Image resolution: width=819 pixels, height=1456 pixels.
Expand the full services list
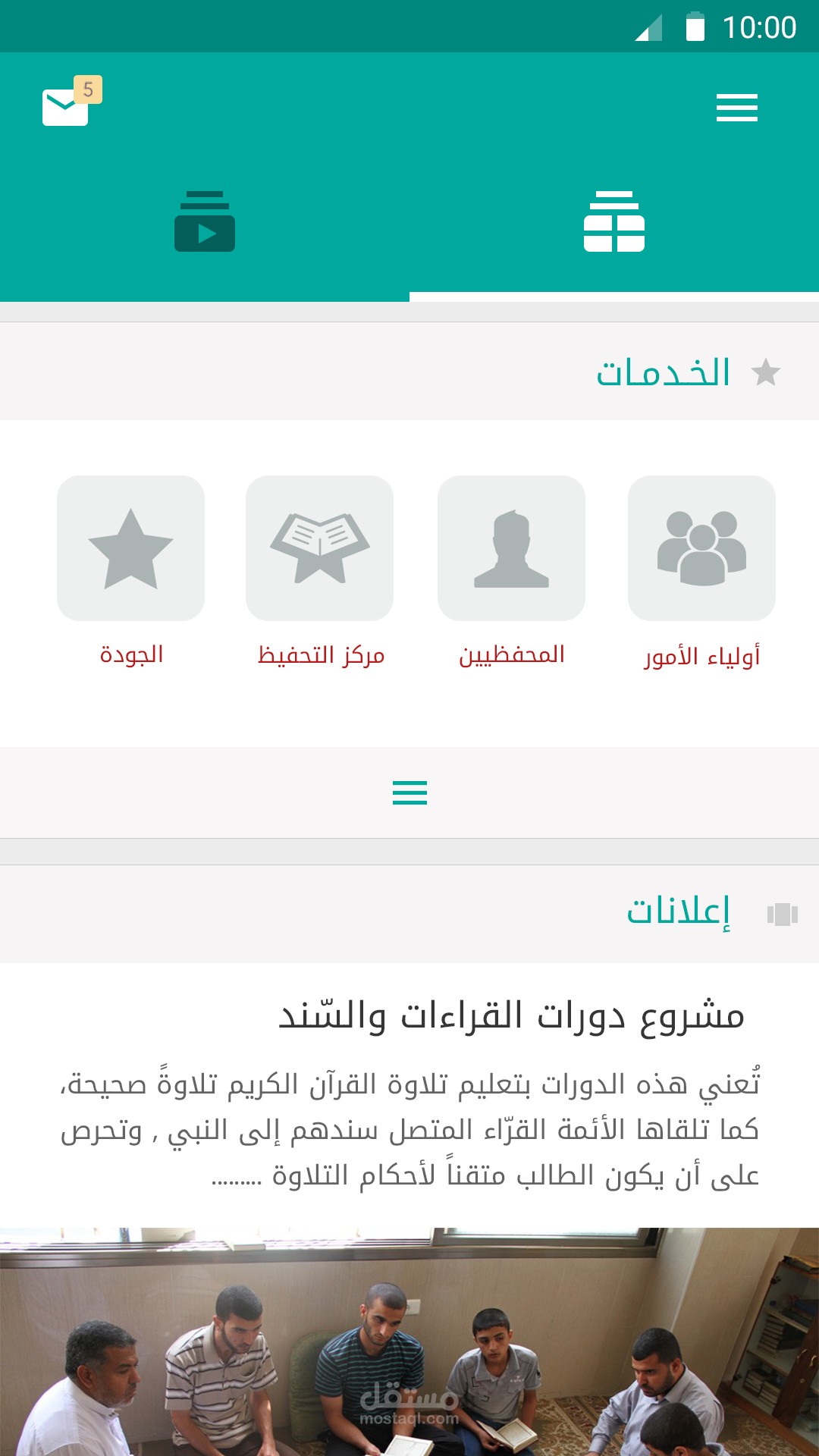tap(409, 792)
